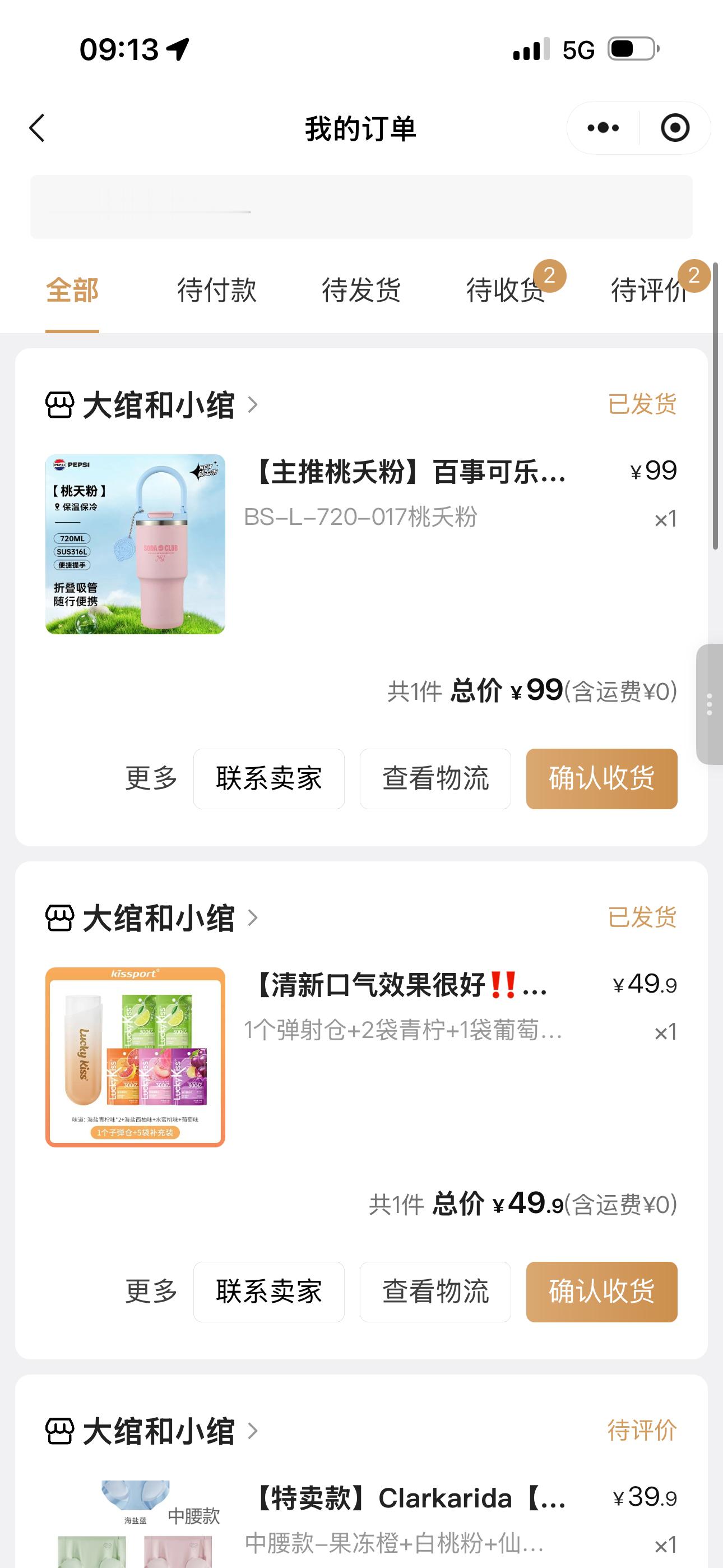The width and height of the screenshot is (723, 1568).
Task: Open 更多 options for the ¥49.9 order
Action: 151,1292
